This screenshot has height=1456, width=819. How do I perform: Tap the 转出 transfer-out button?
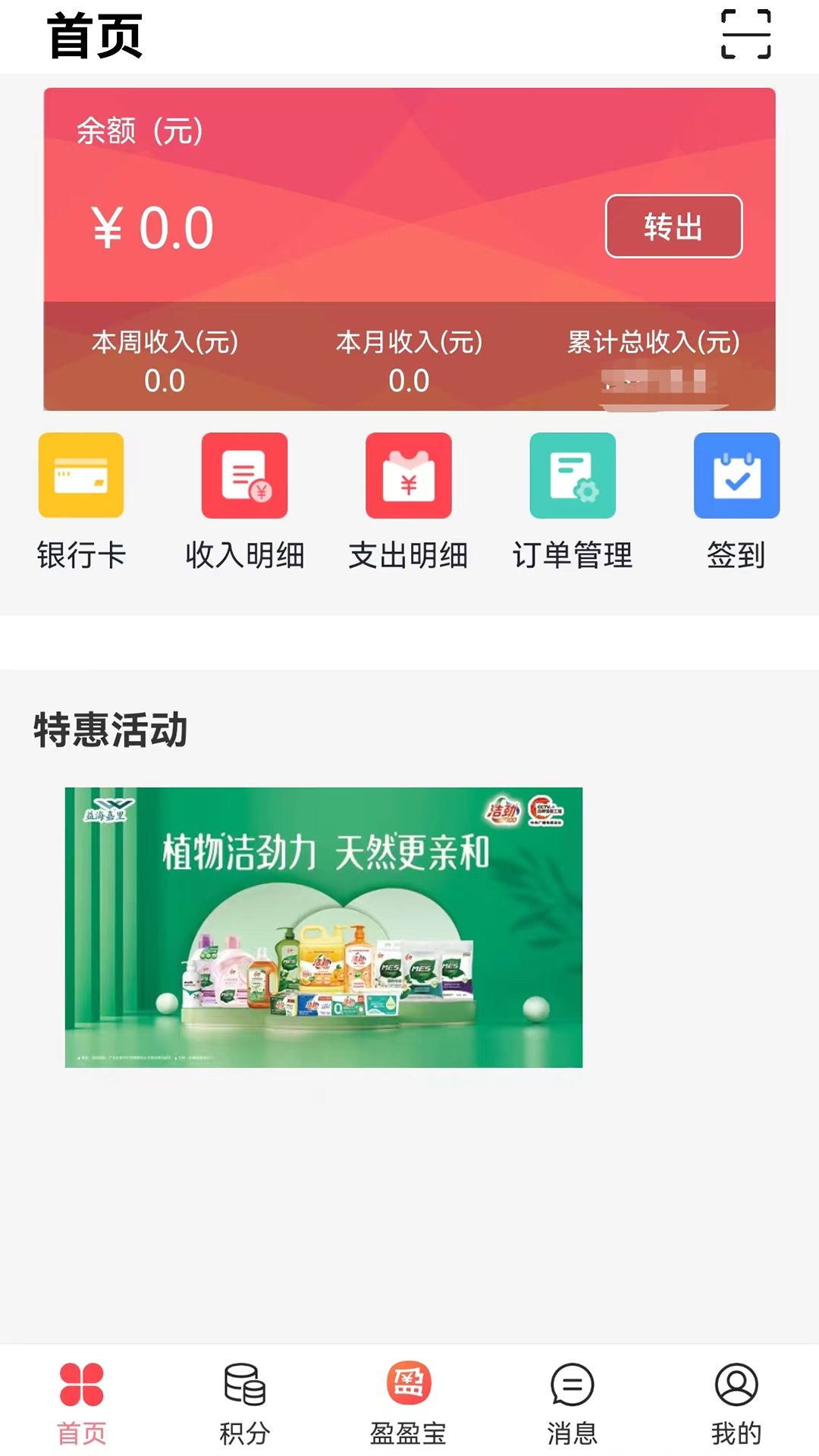[673, 227]
